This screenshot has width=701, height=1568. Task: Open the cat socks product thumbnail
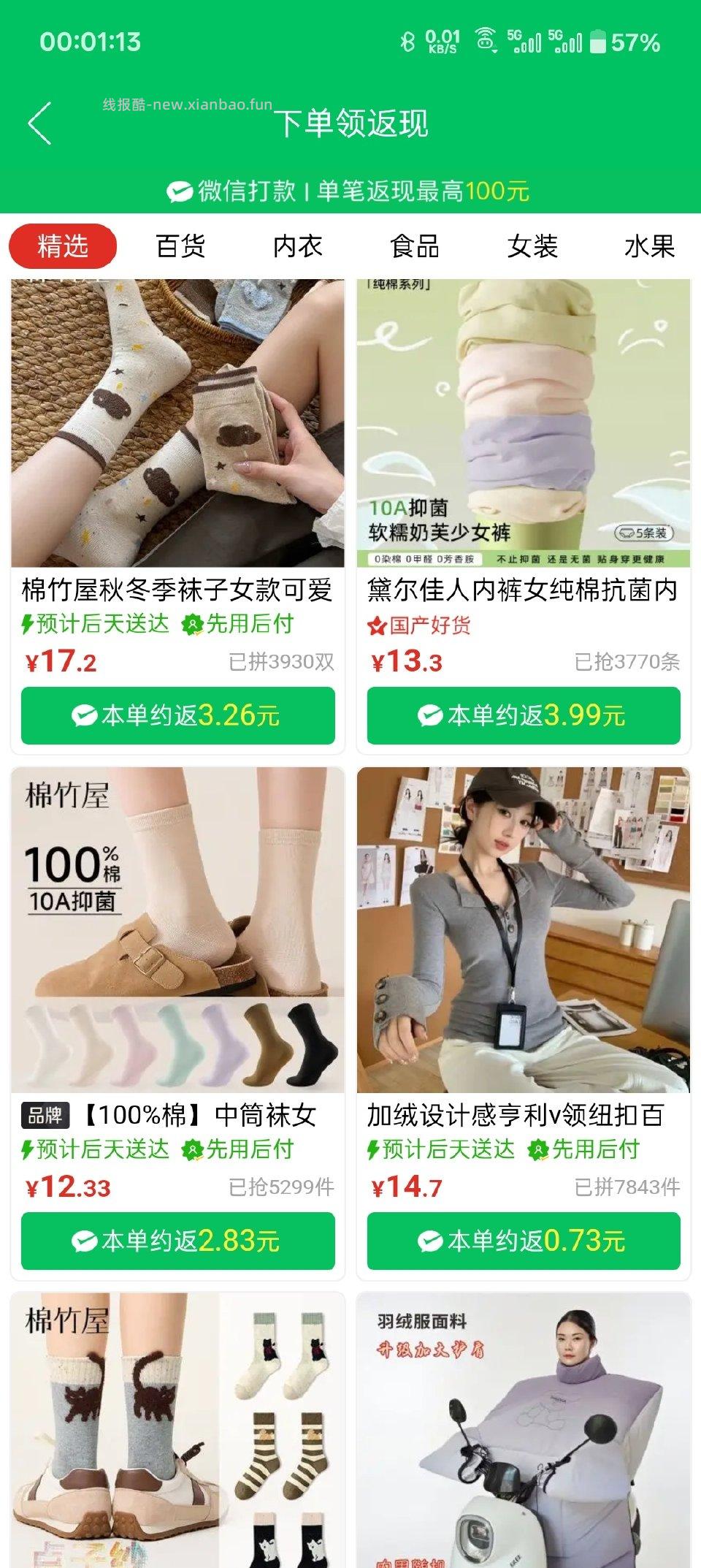pyautogui.click(x=175, y=1425)
